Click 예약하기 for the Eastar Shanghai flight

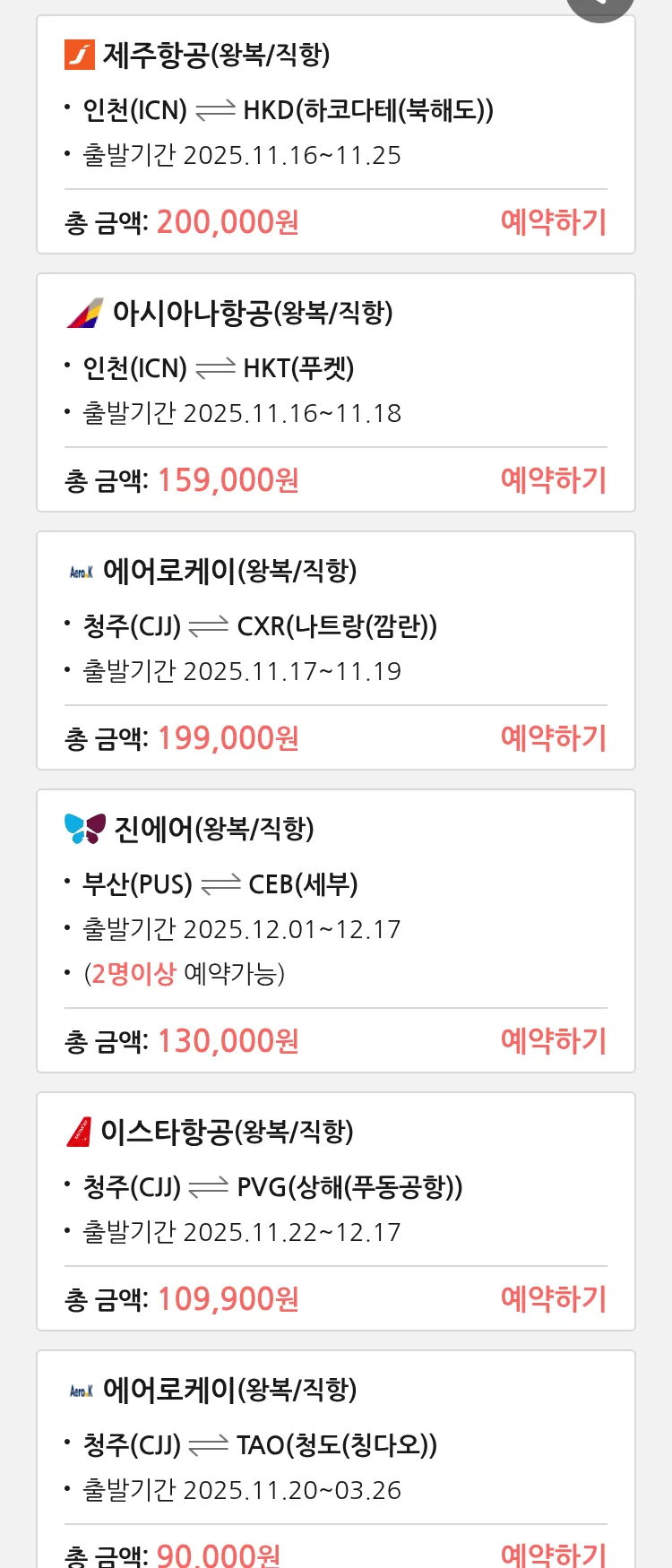pos(554,1298)
